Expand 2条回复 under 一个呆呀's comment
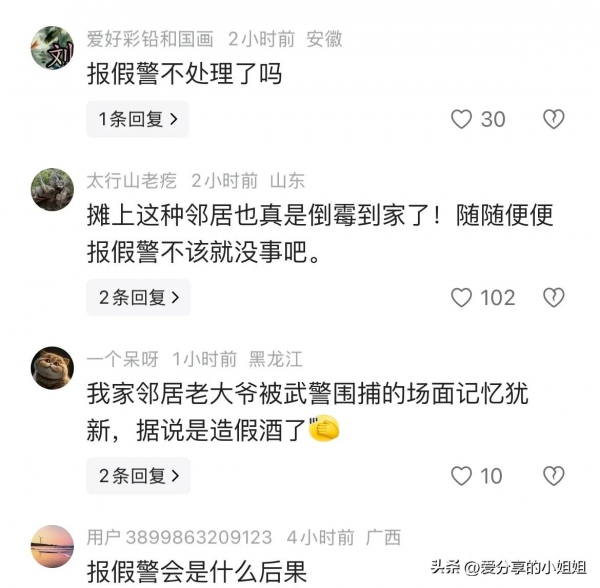 click(138, 476)
